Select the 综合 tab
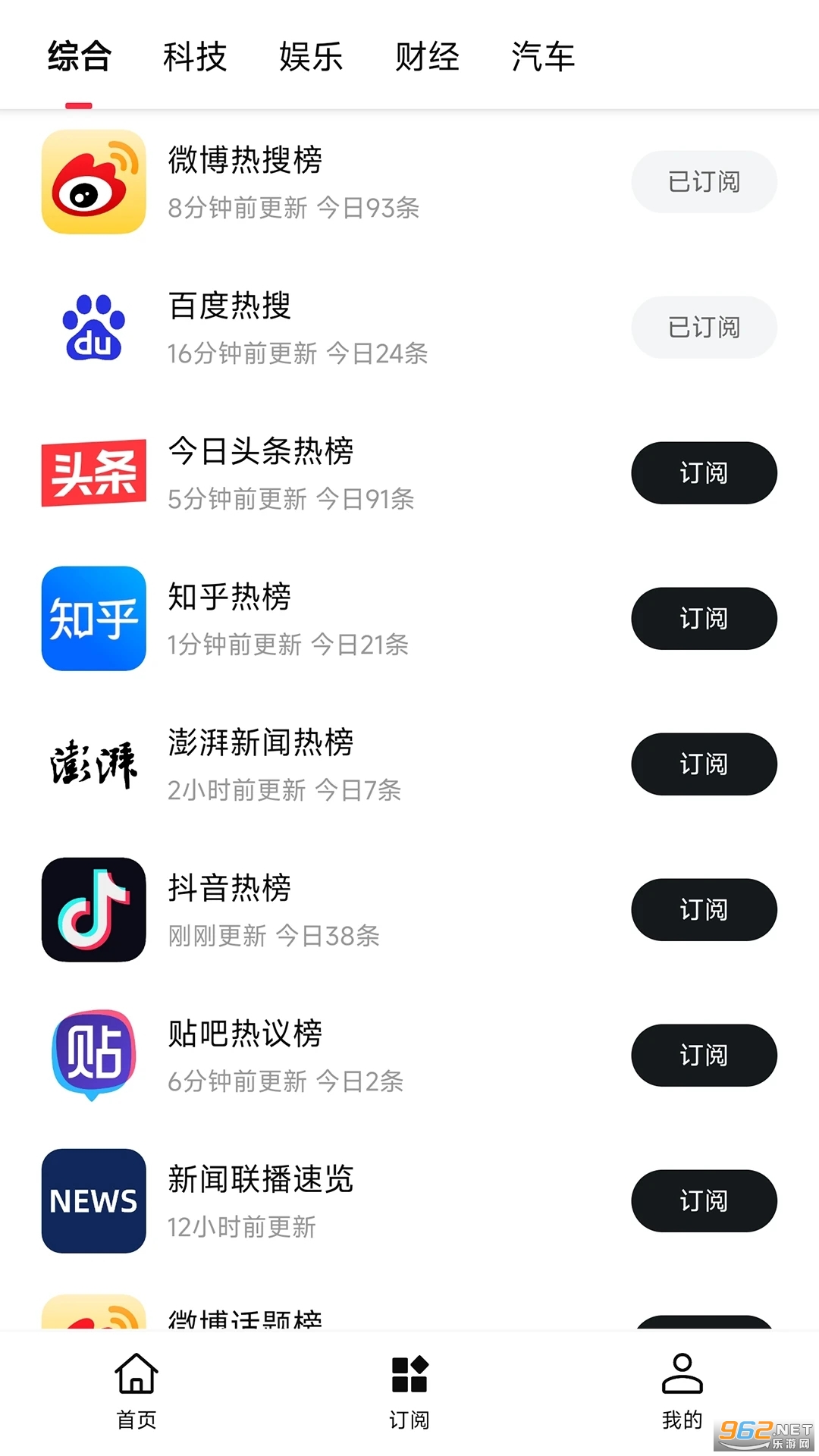Image resolution: width=819 pixels, height=1456 pixels. click(x=79, y=57)
